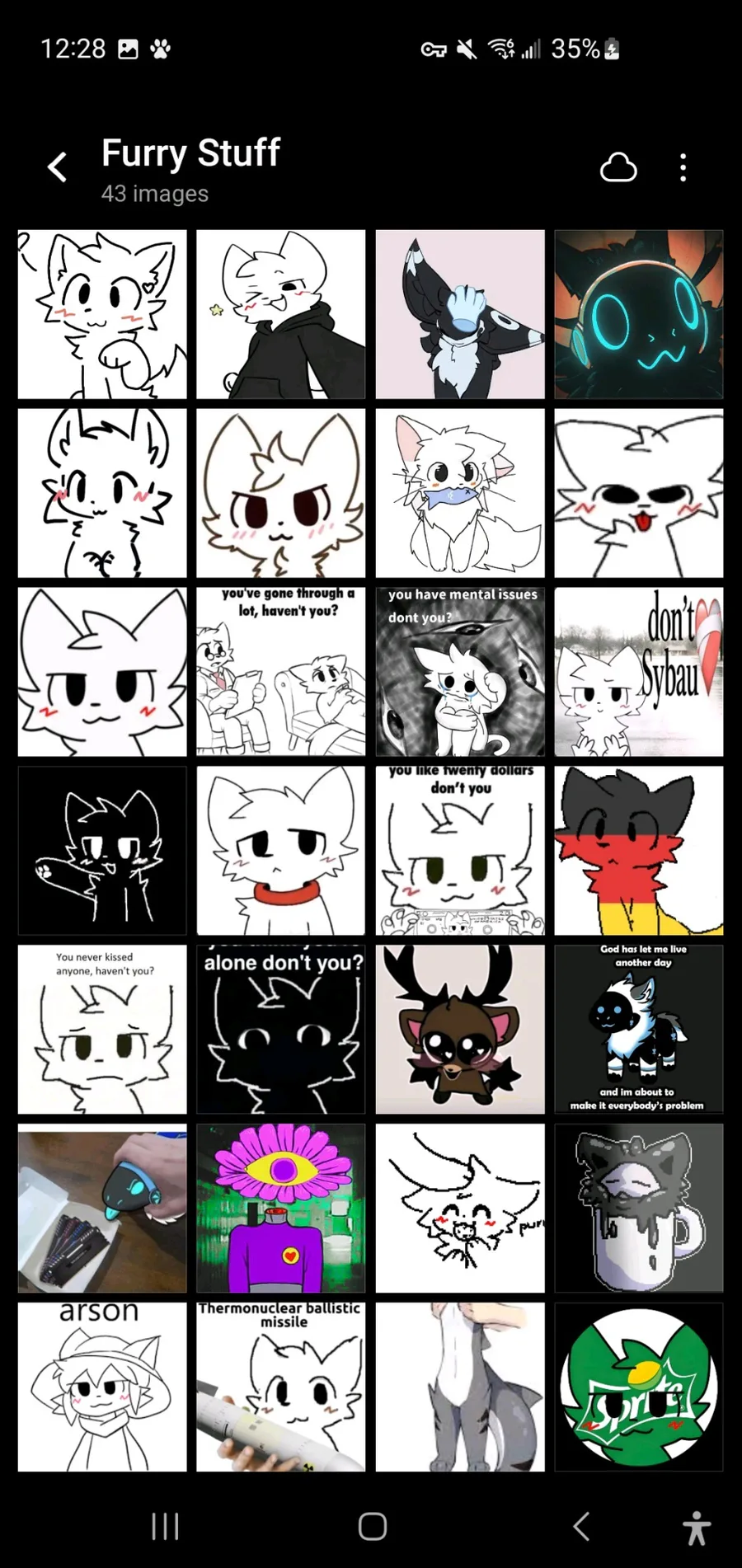Go to the home screen
The image size is (742, 1568).
point(372,1526)
